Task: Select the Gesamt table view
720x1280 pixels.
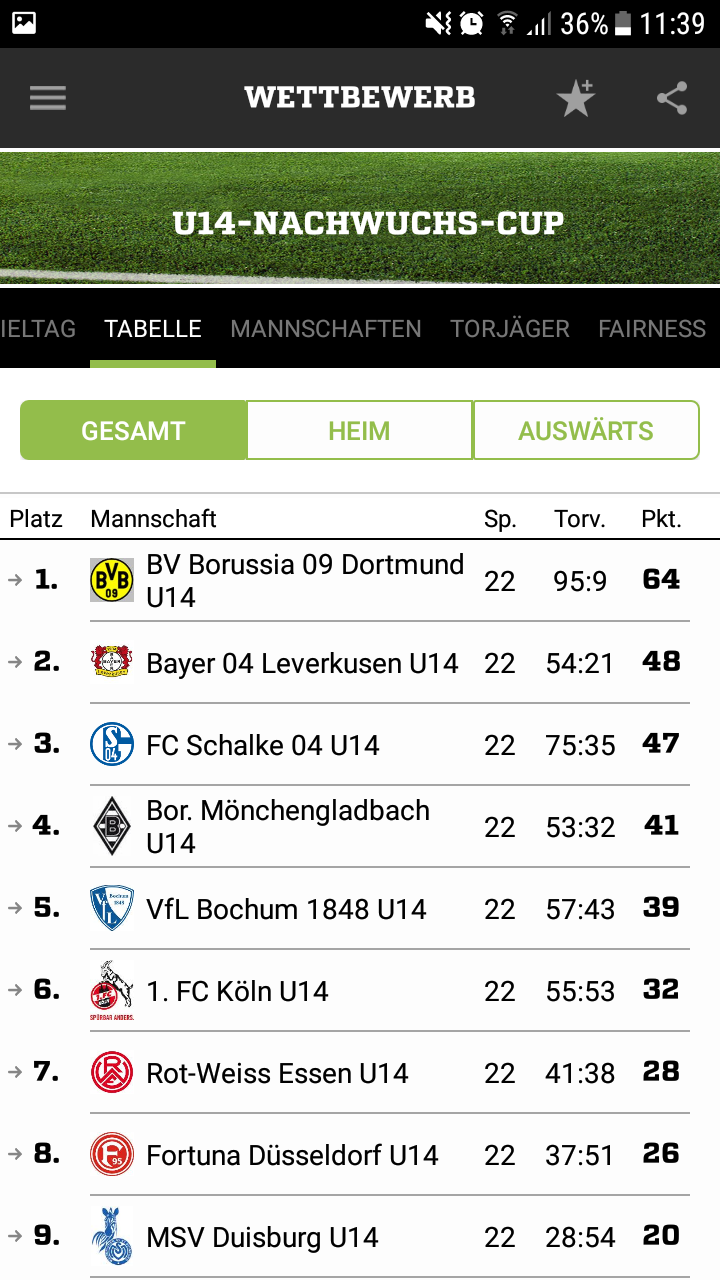Action: pos(133,431)
